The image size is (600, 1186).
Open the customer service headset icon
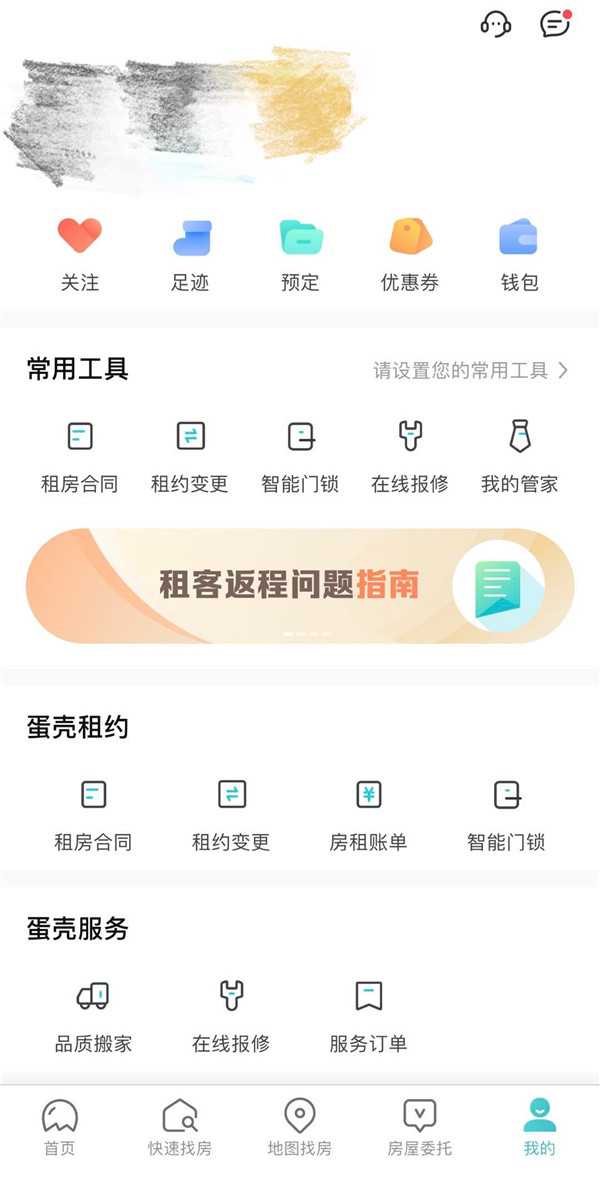[x=496, y=23]
